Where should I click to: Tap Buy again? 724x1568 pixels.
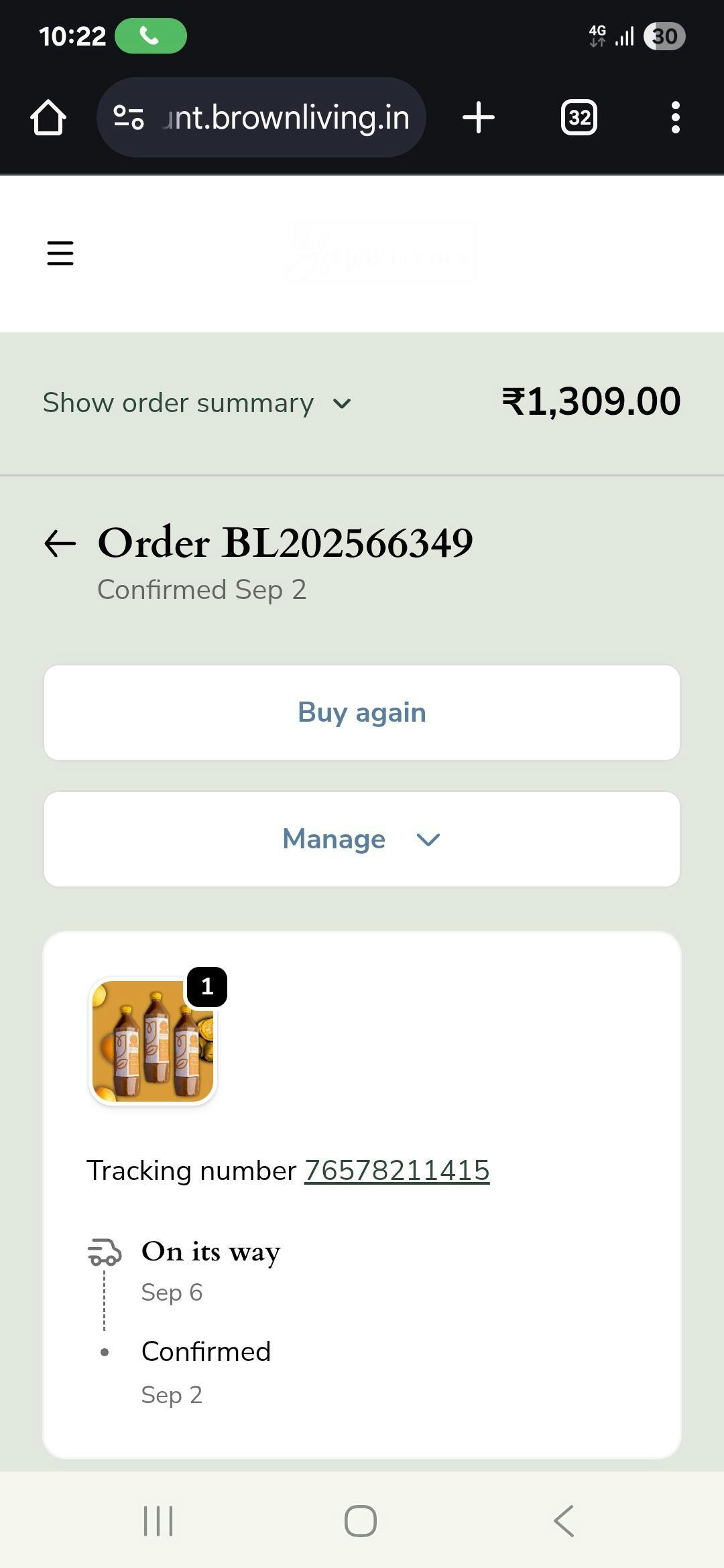362,712
